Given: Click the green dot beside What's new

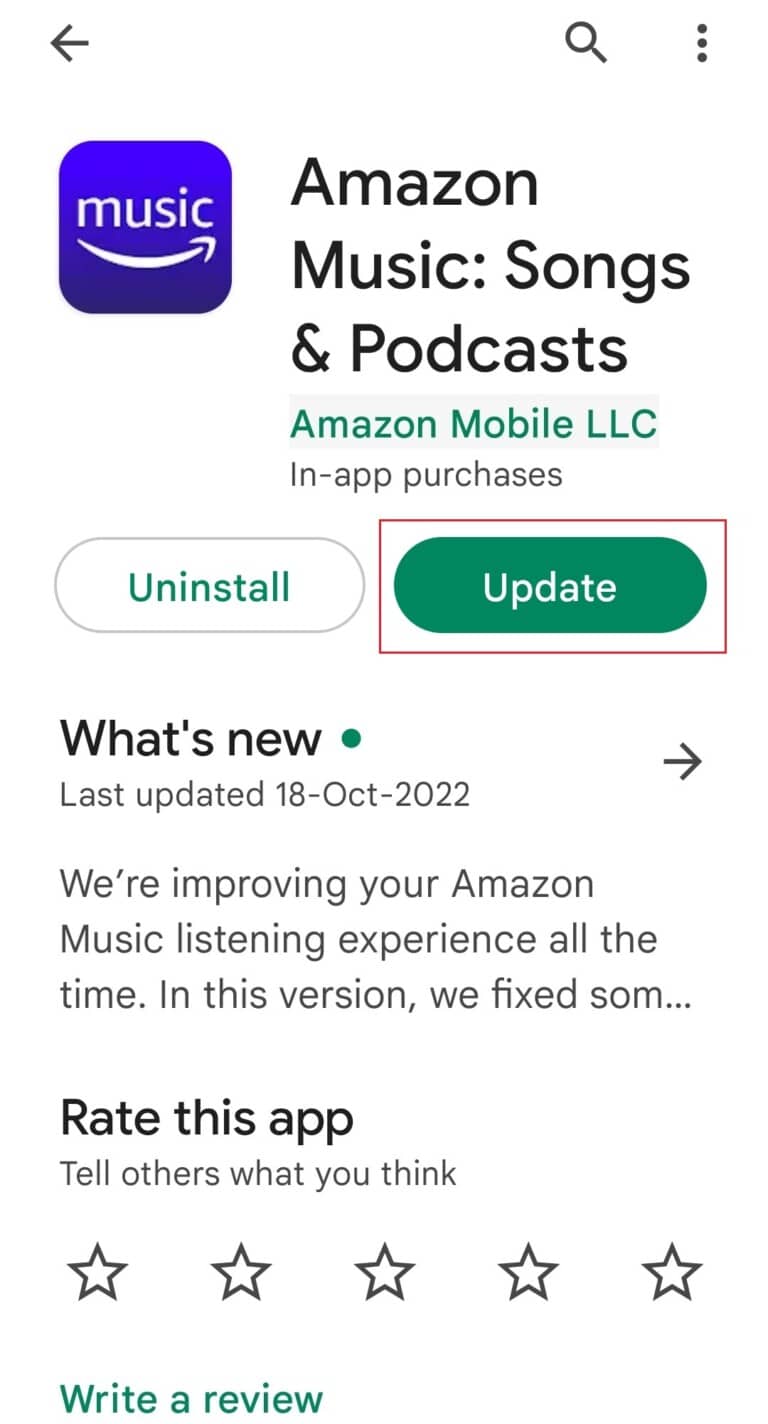Looking at the screenshot, I should click(351, 738).
